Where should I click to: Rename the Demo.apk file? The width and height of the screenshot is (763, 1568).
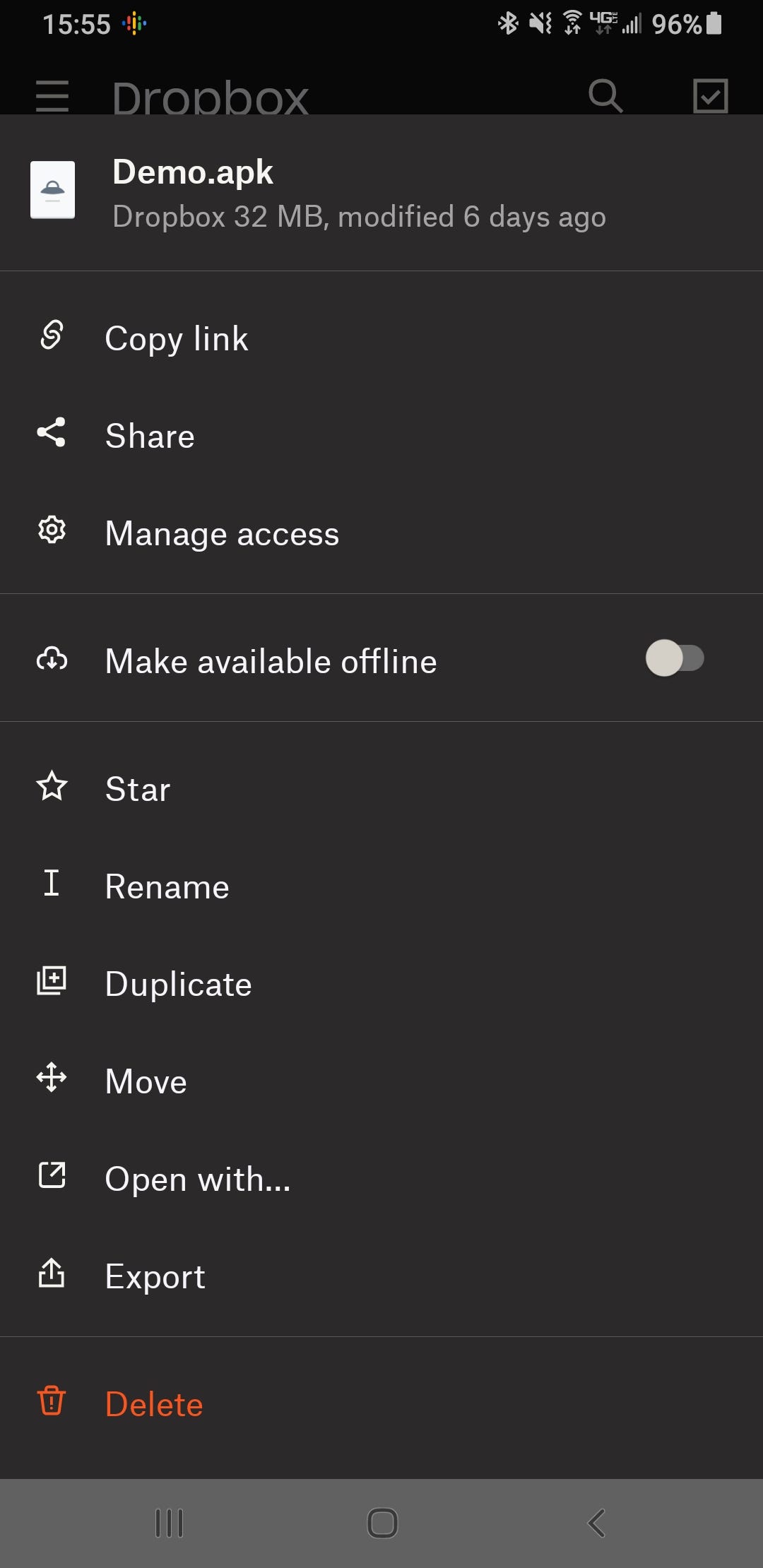coord(381,886)
